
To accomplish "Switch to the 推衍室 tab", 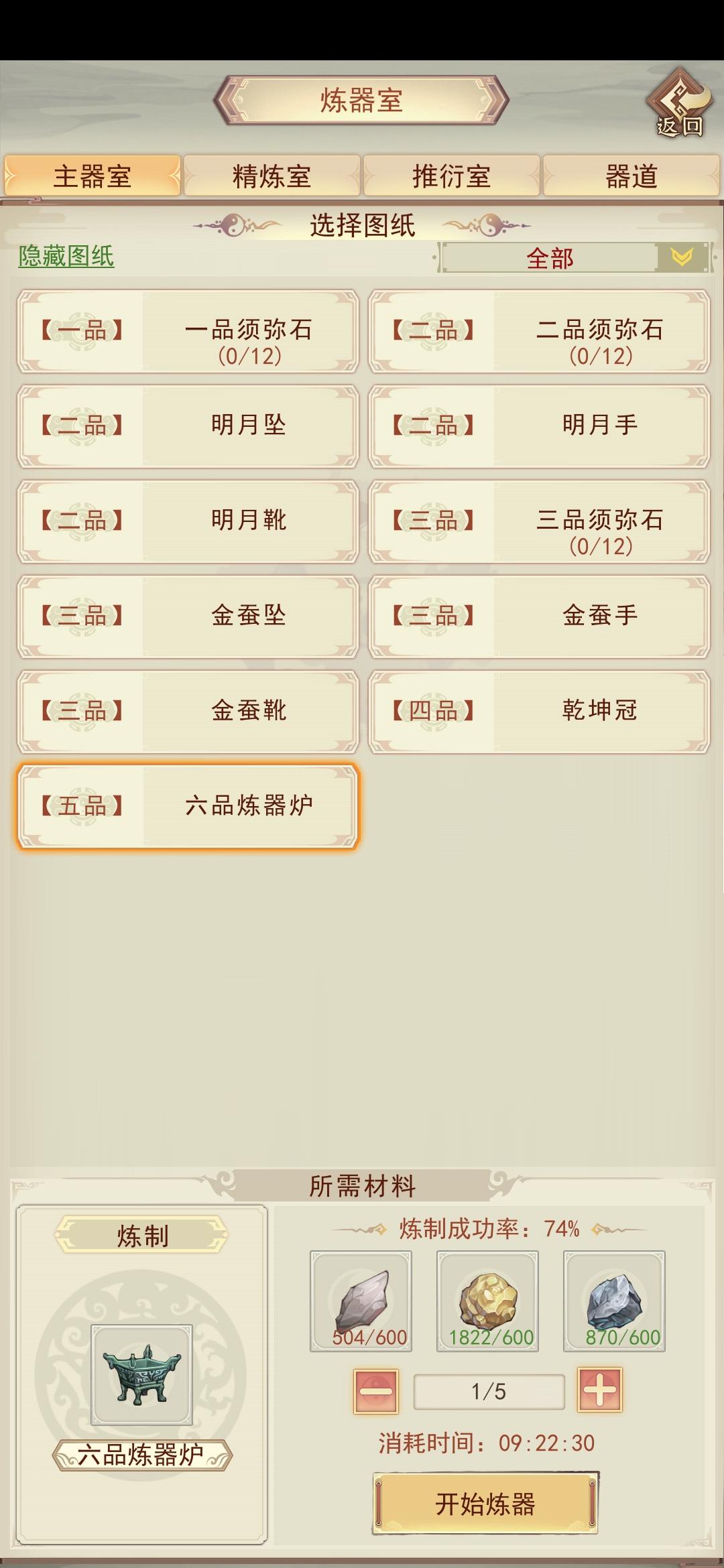I will click(452, 176).
